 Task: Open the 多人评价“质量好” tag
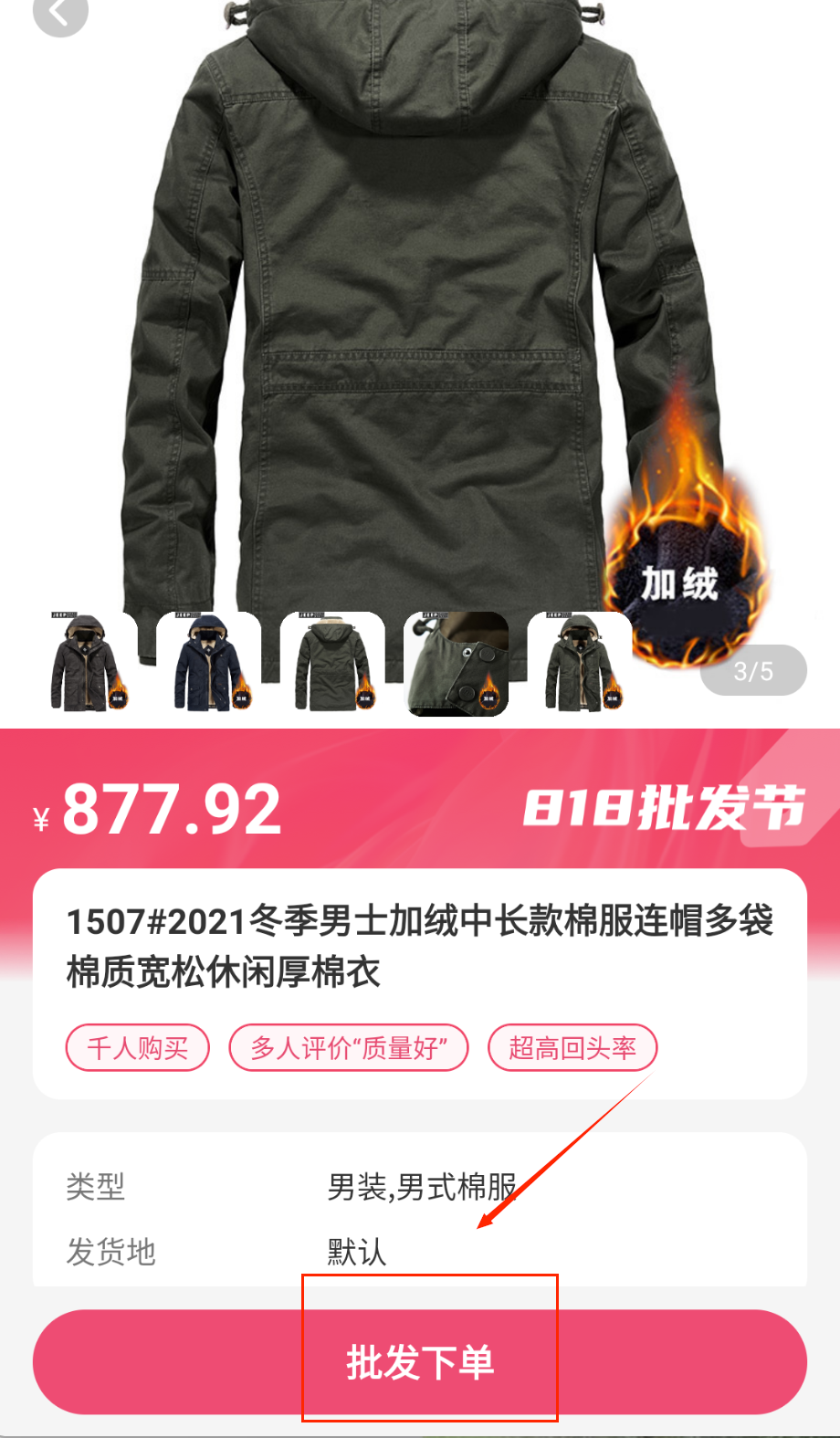[349, 1047]
